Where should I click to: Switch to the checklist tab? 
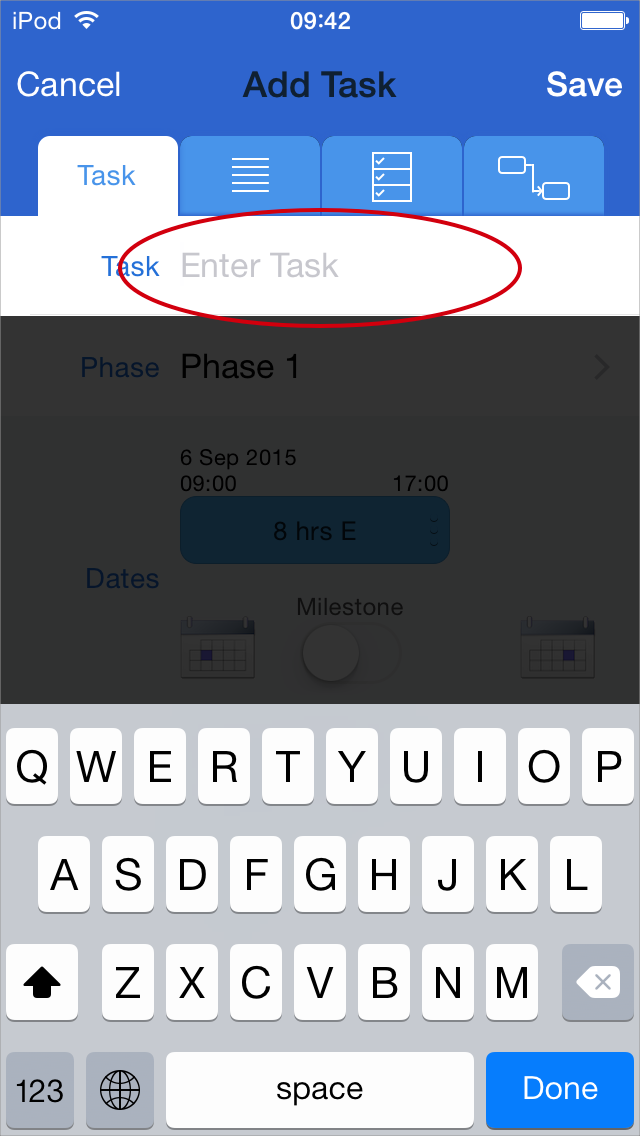pyautogui.click(x=391, y=176)
